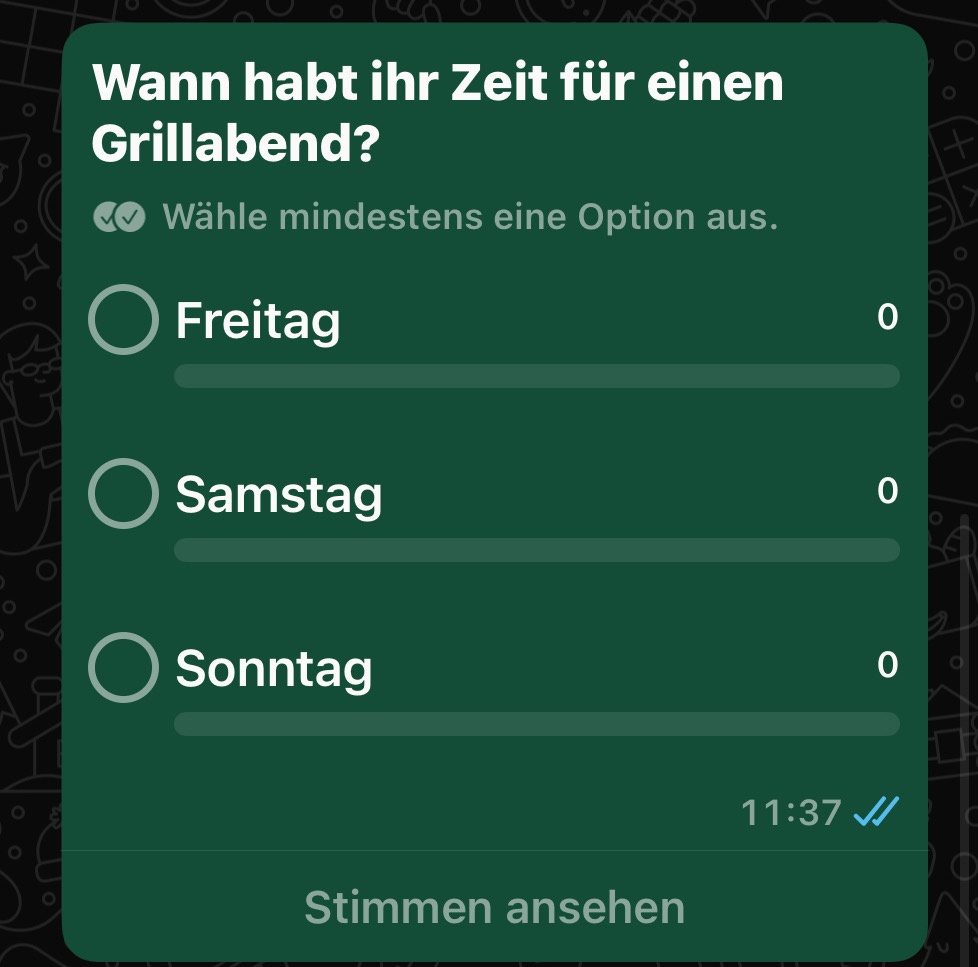Open Stimmen ansehen to view votes
Viewport: 978px width, 967px height.
click(x=494, y=907)
